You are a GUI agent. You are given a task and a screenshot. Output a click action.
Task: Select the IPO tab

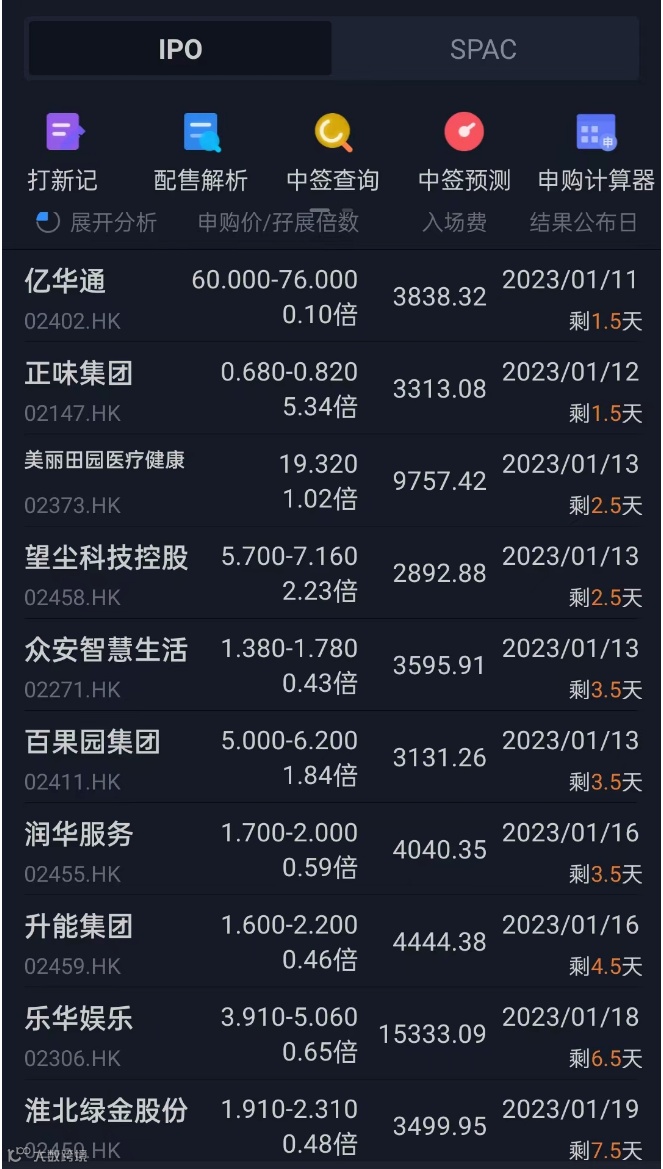click(x=180, y=49)
